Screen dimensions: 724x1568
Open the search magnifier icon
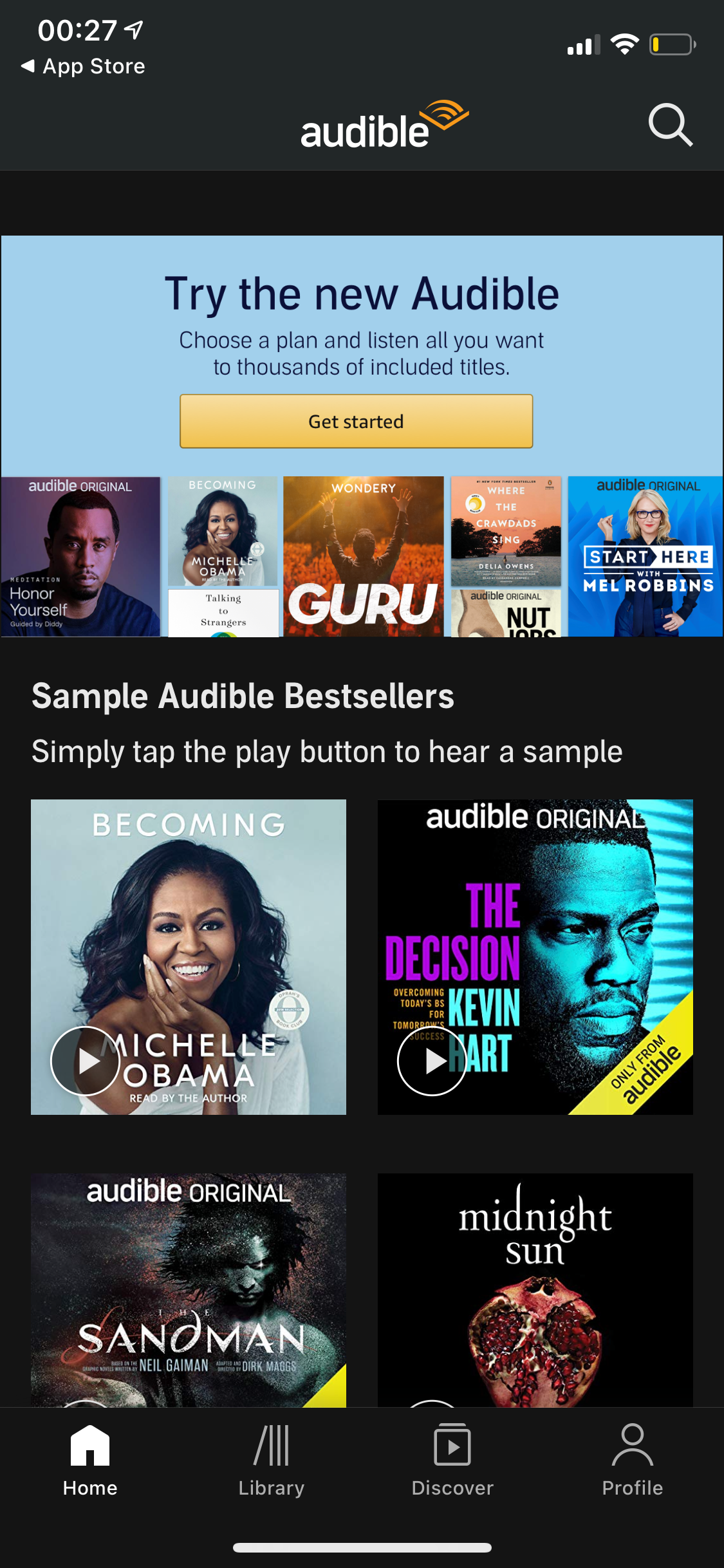670,125
